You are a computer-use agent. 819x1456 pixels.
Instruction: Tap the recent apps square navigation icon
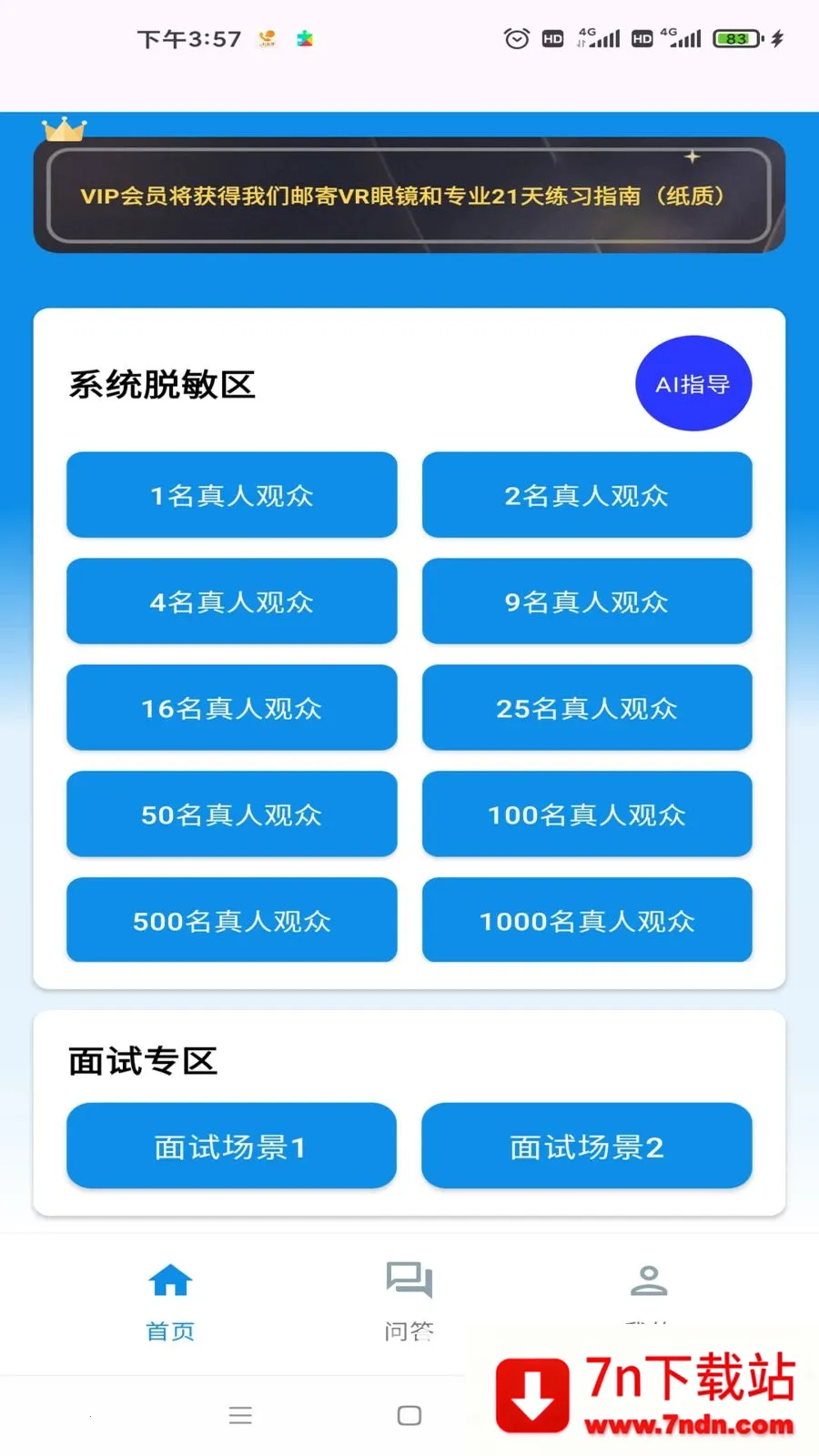point(408,1415)
